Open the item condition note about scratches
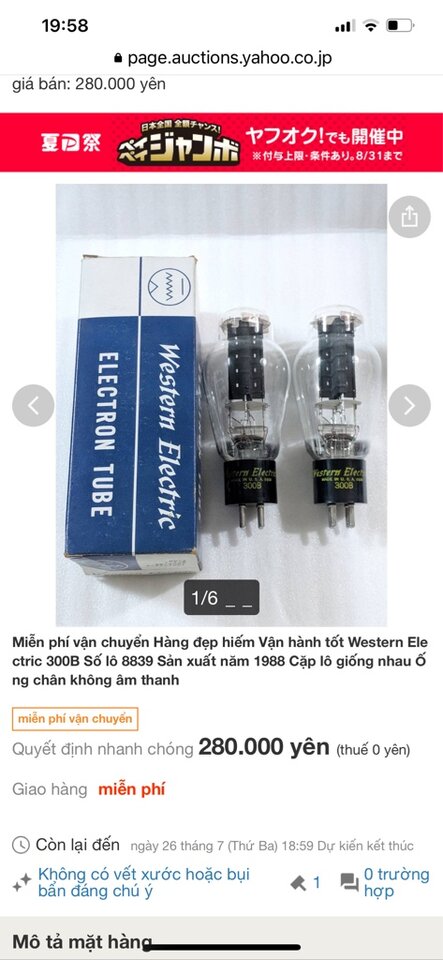 144,882
